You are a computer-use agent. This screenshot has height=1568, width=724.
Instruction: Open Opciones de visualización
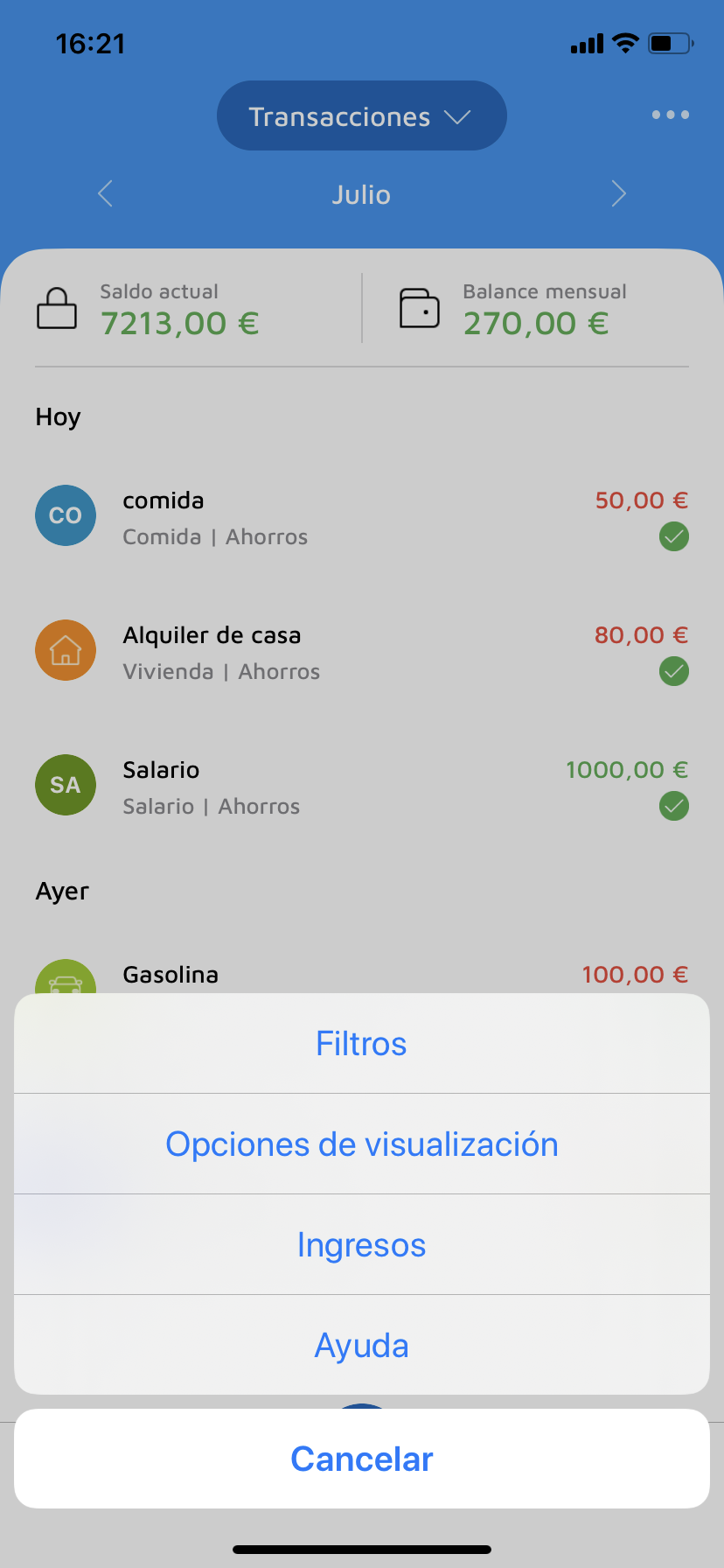(361, 1144)
